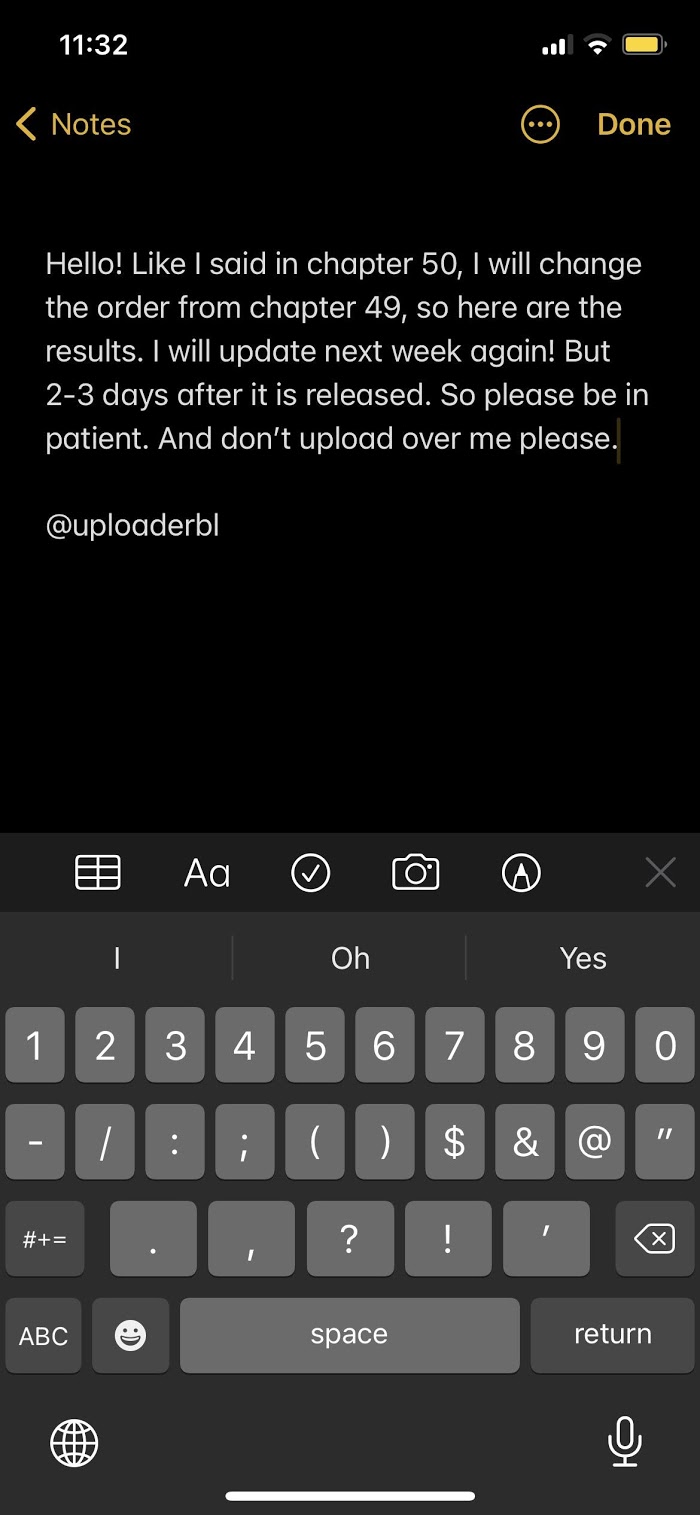Choose the "Oh" keyboard suggestion
The image size is (700, 1515).
coord(350,958)
